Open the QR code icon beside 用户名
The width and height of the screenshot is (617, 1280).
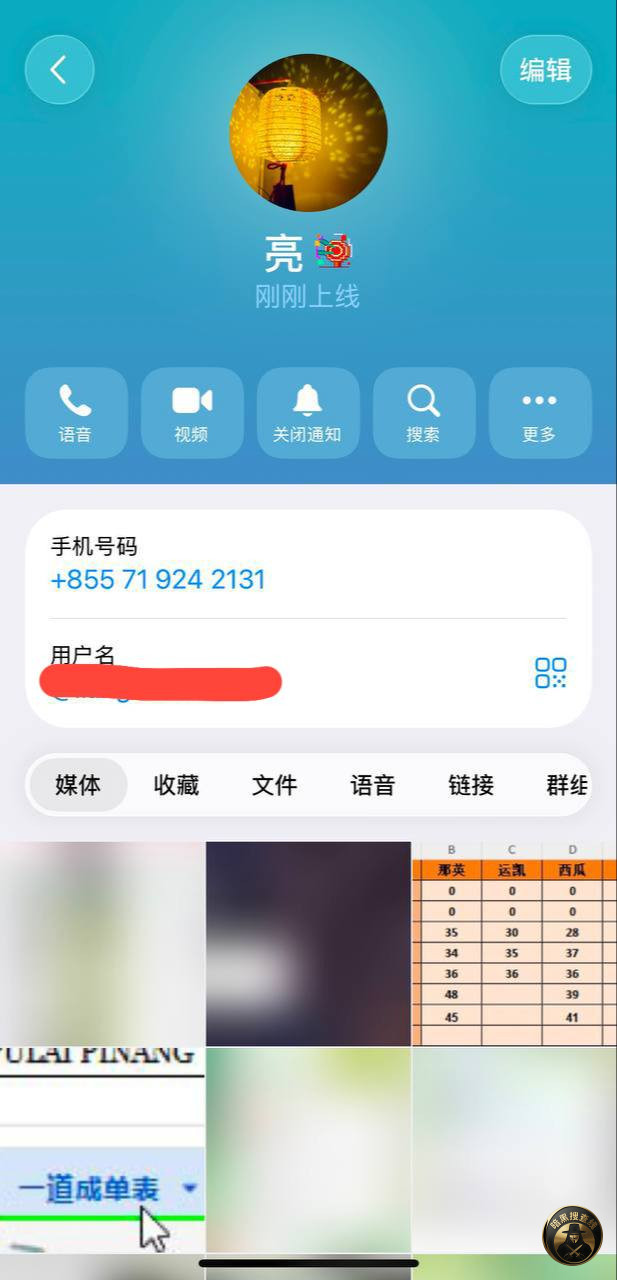pyautogui.click(x=551, y=673)
